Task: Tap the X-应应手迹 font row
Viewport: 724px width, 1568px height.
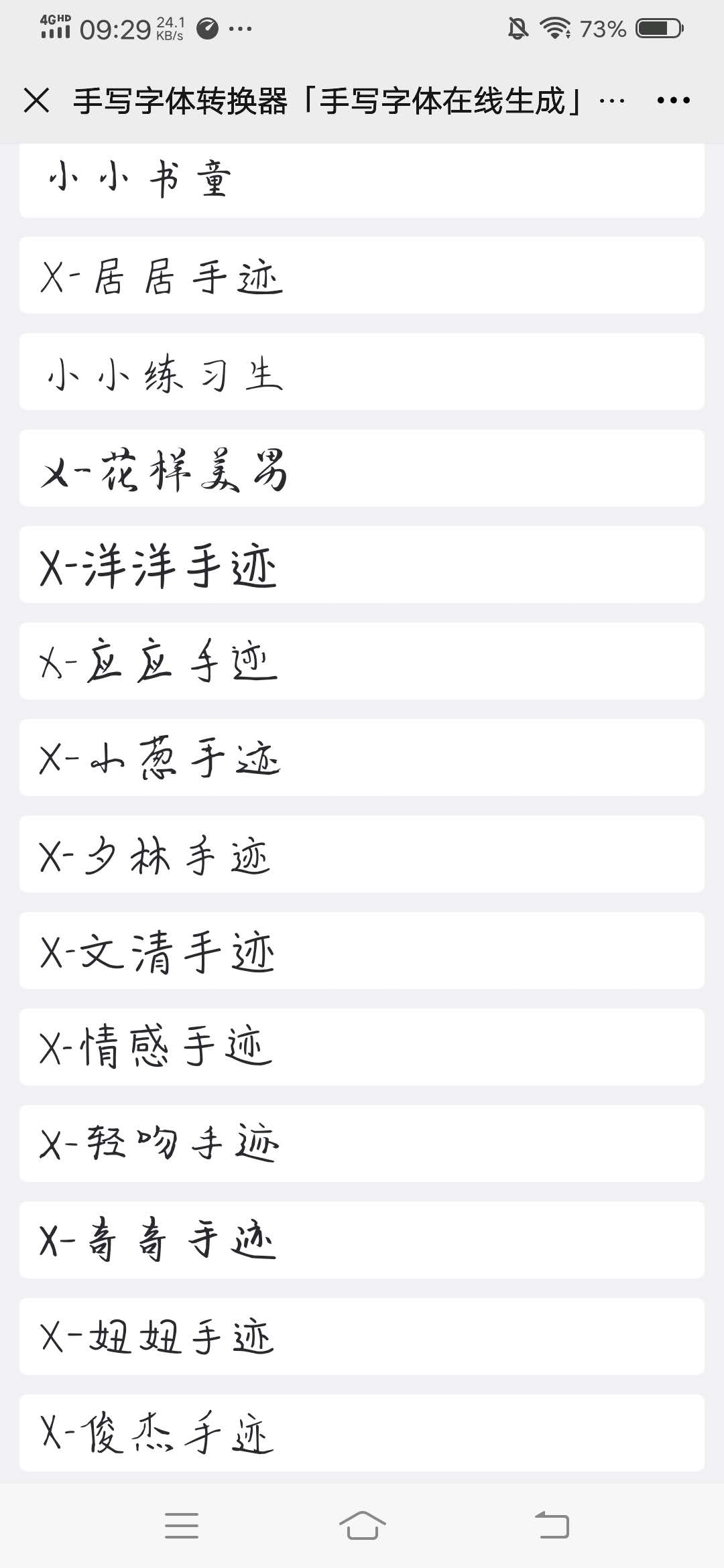Action: click(x=362, y=661)
